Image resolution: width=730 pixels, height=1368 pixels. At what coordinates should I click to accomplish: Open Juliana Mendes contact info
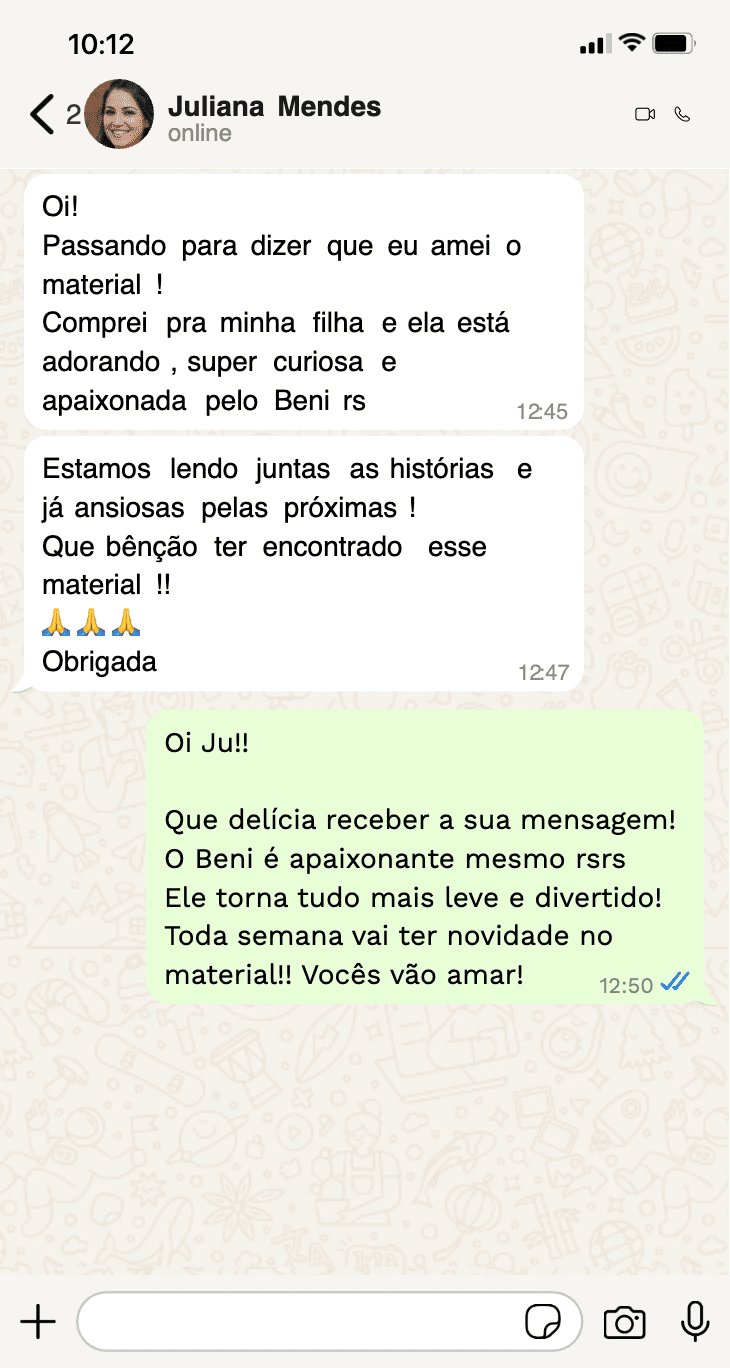(x=274, y=116)
